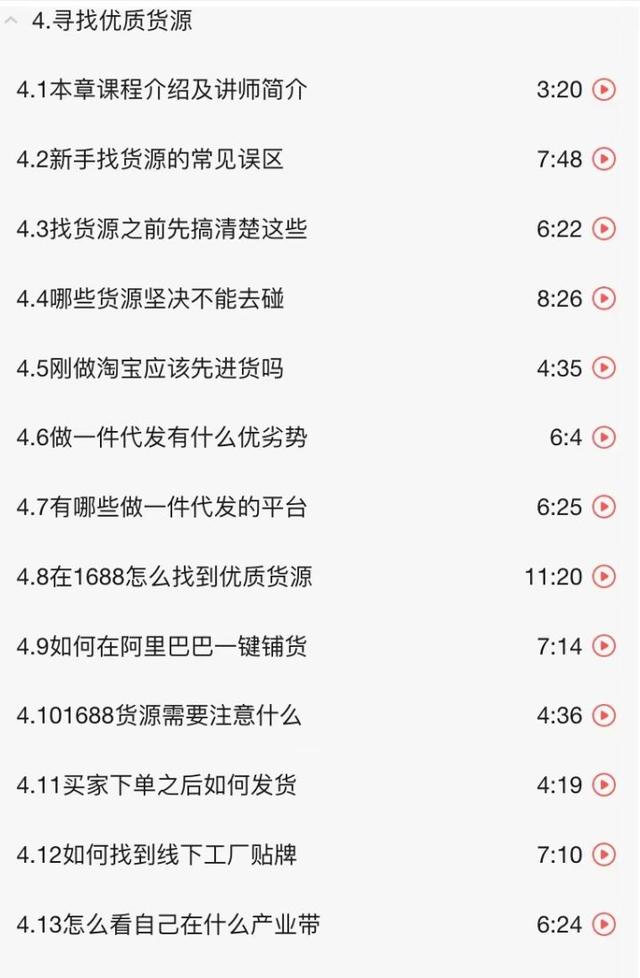Image resolution: width=640 pixels, height=978 pixels.
Task: Open lesson 4.12如何找到线下工厂贴牌
Action: point(156,854)
